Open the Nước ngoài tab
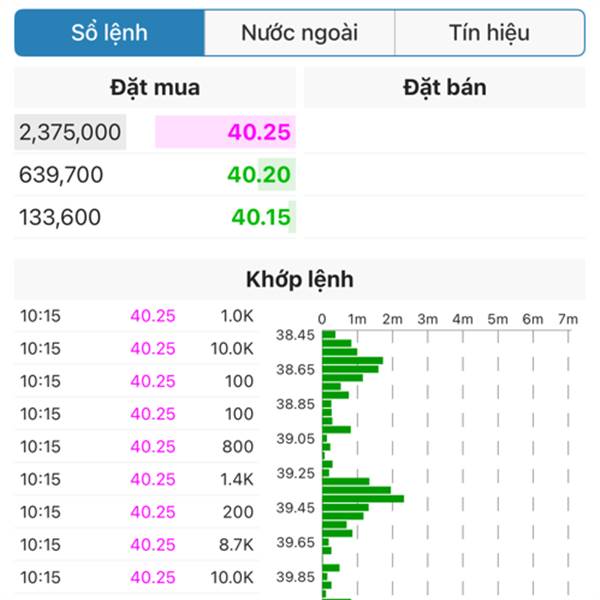 pos(299,33)
